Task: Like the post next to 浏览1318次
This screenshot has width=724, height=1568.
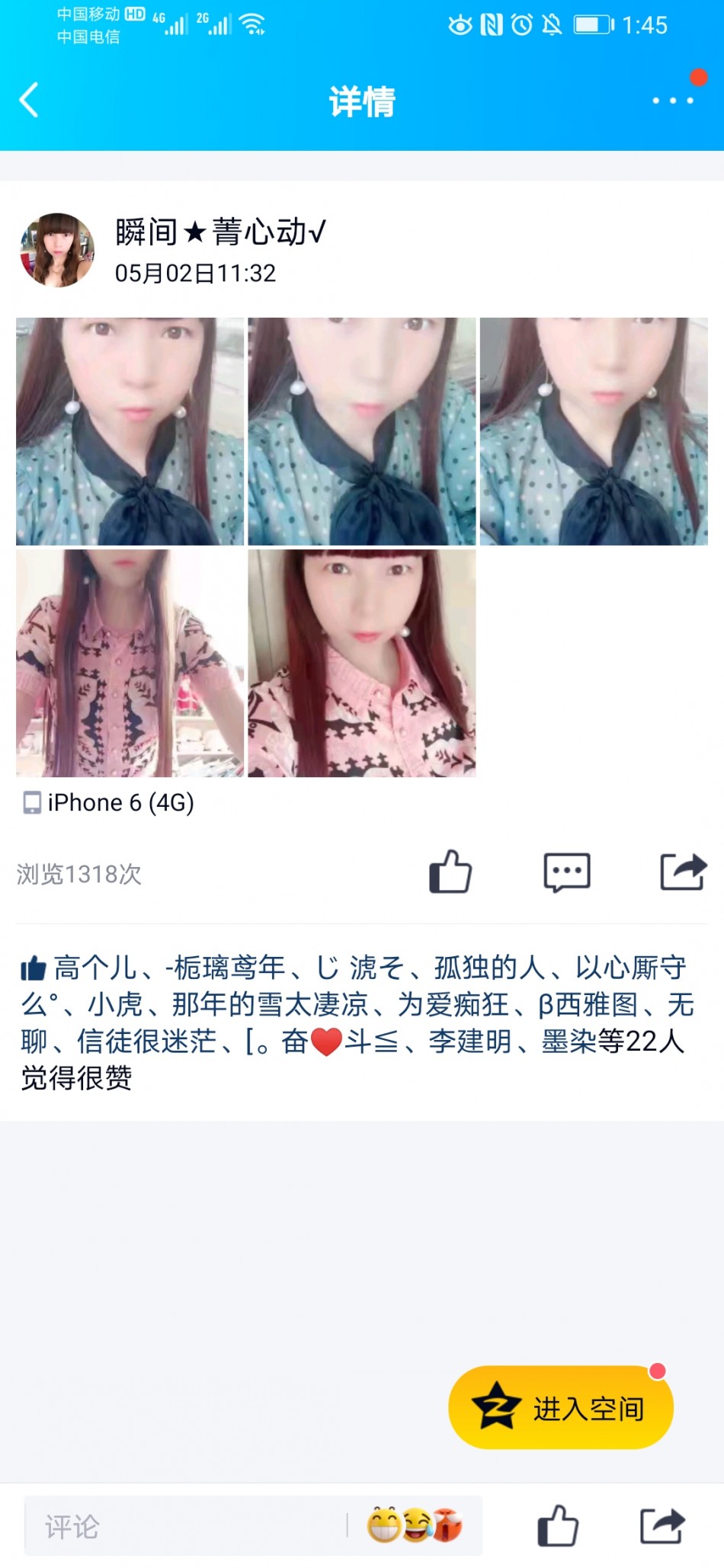Action: 450,872
